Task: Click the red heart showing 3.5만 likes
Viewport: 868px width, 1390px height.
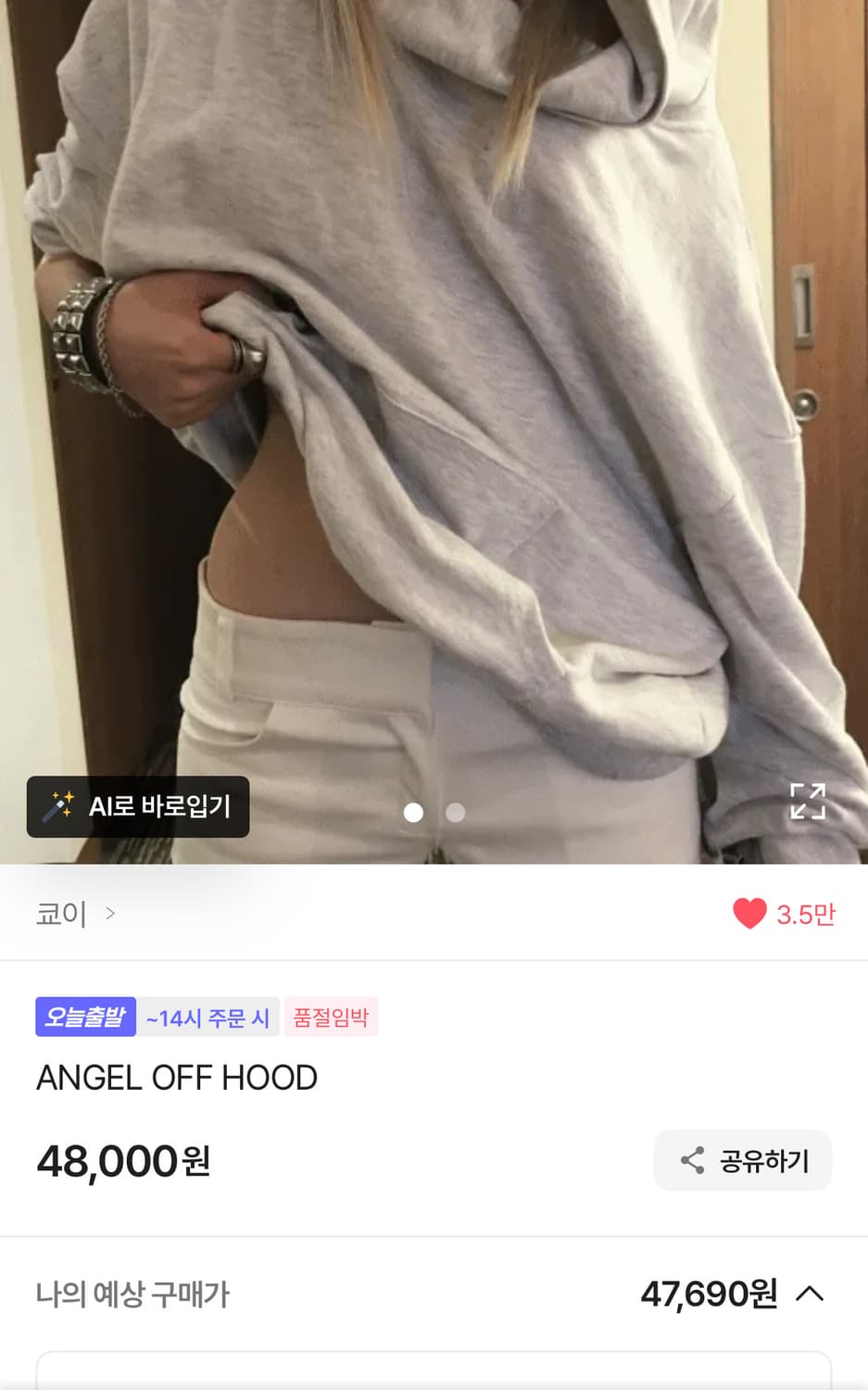Action: 749,914
